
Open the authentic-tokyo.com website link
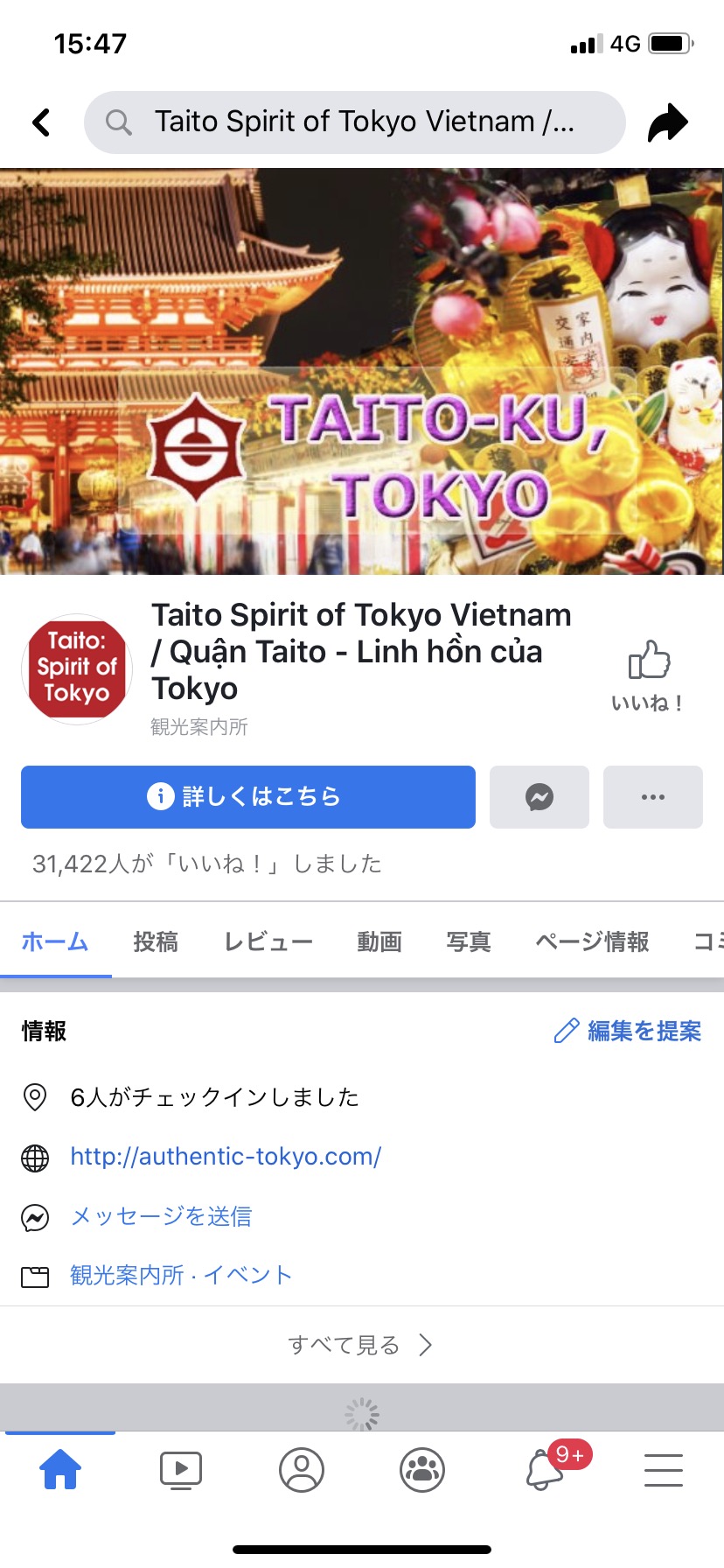[226, 1157]
